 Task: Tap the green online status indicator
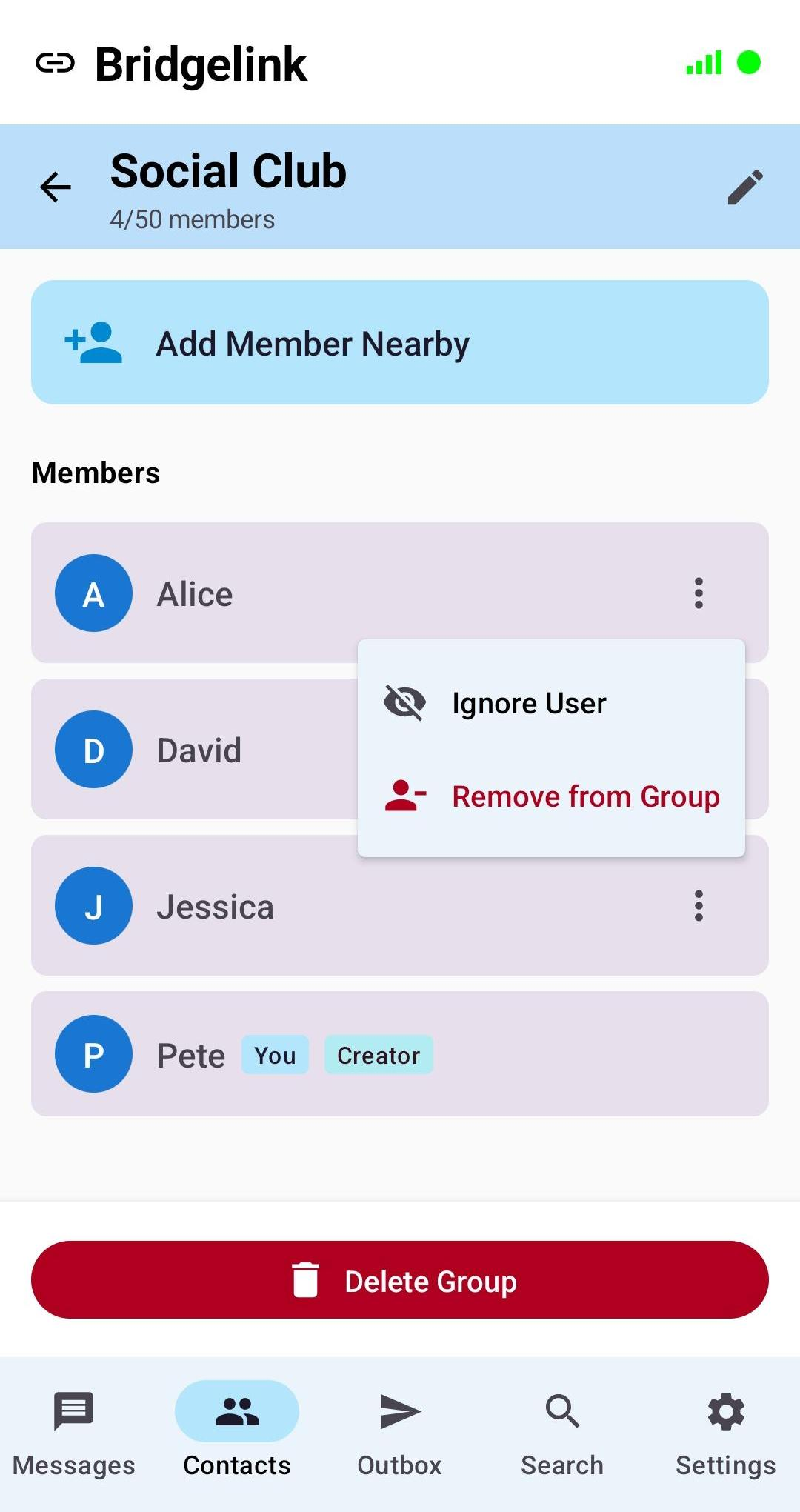pos(748,64)
